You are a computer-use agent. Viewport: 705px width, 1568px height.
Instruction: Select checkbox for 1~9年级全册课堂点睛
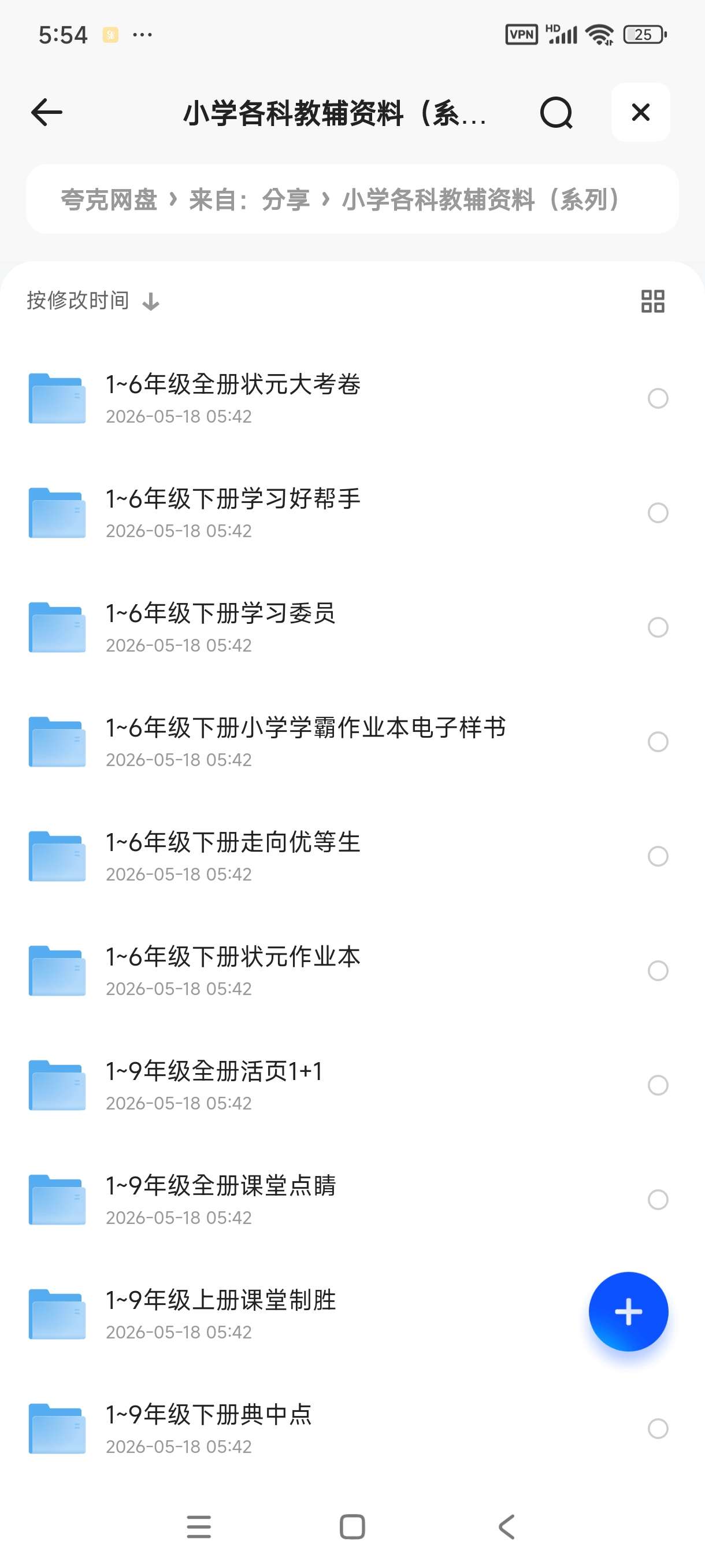(658, 1200)
